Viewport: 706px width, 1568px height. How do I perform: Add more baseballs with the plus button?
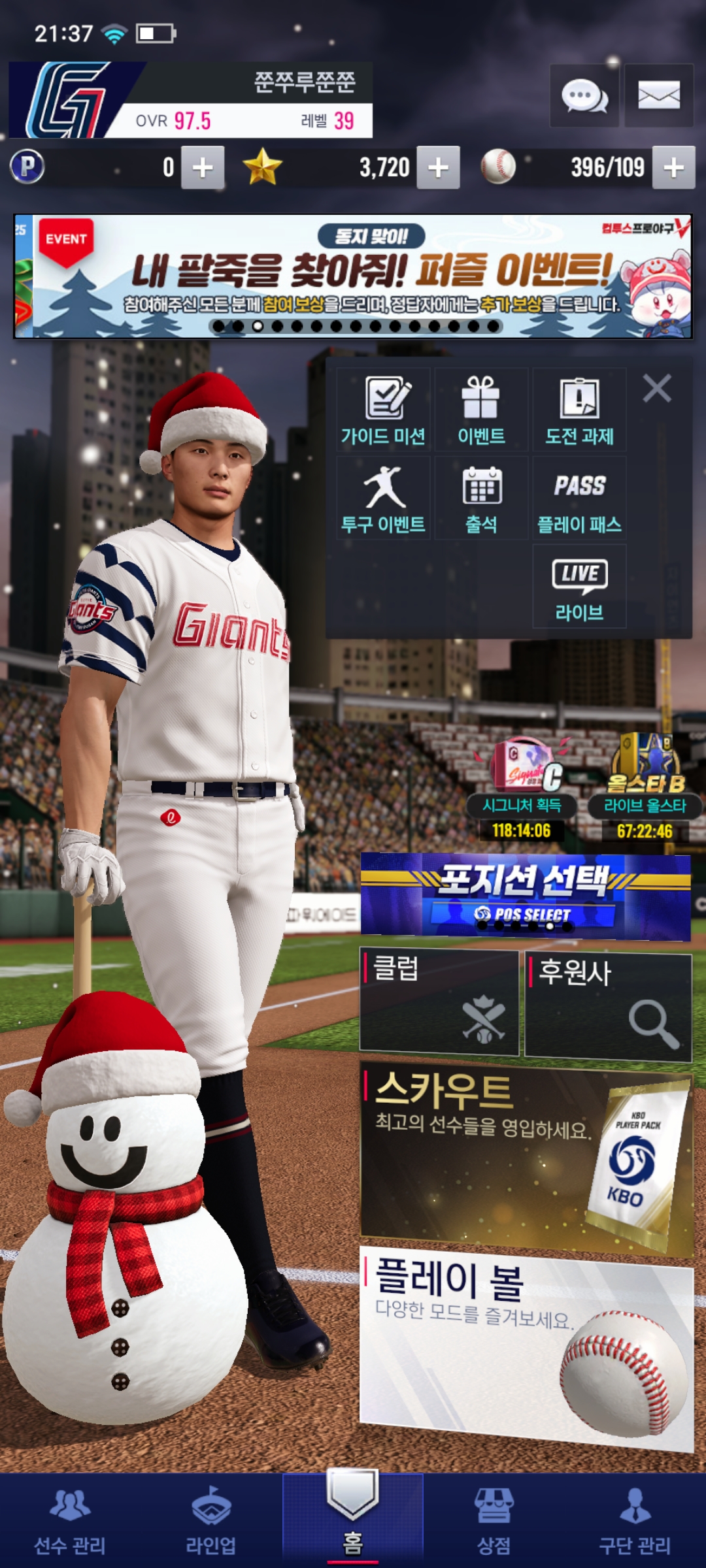coord(673,168)
